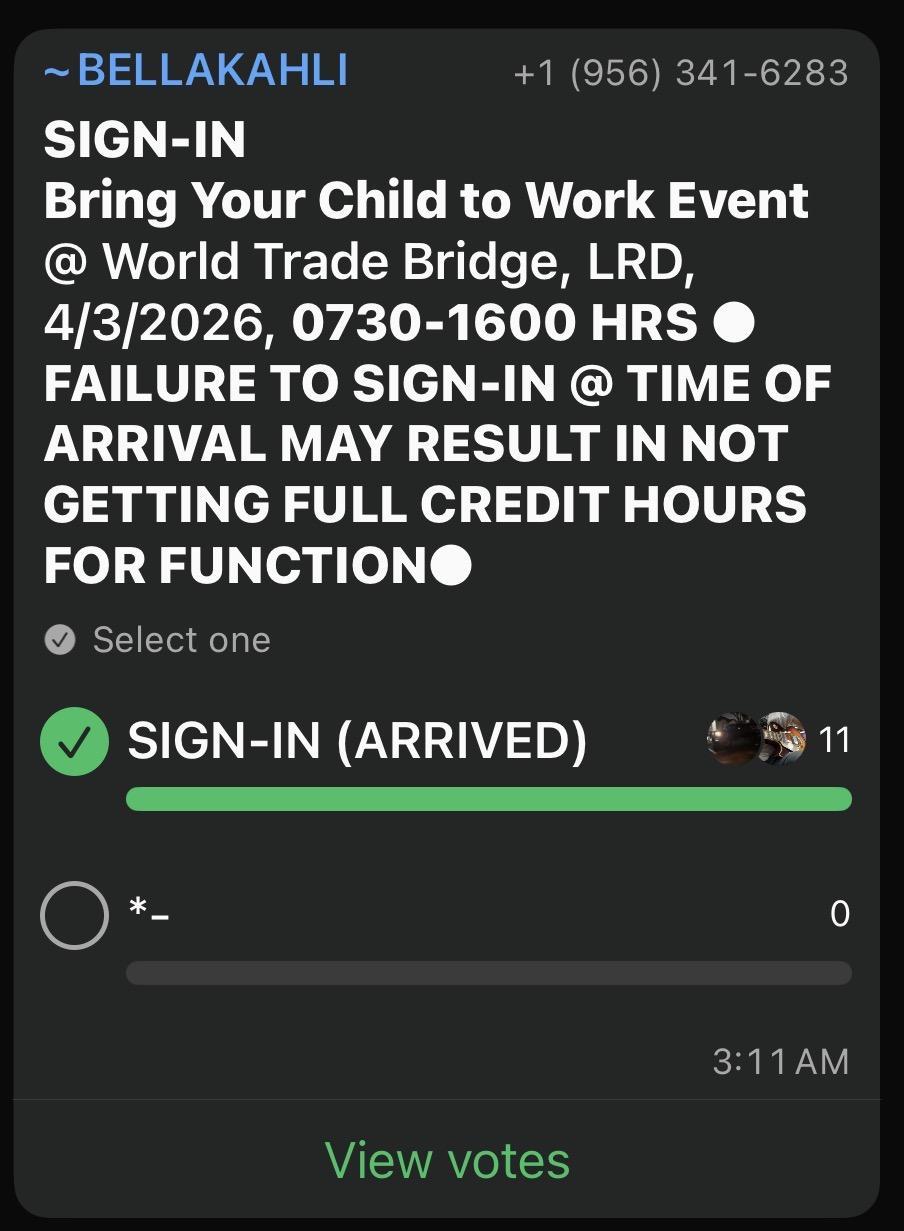Open sender ~BELLAKAHLI's contact name
Screen dimensions: 904x1231
[196, 71]
